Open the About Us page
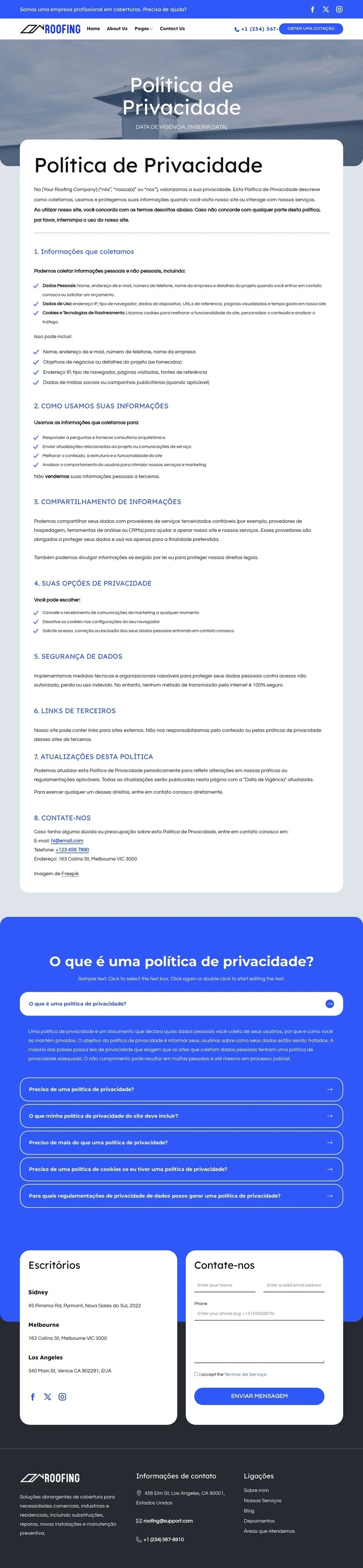The width and height of the screenshot is (363, 1568). [x=117, y=29]
